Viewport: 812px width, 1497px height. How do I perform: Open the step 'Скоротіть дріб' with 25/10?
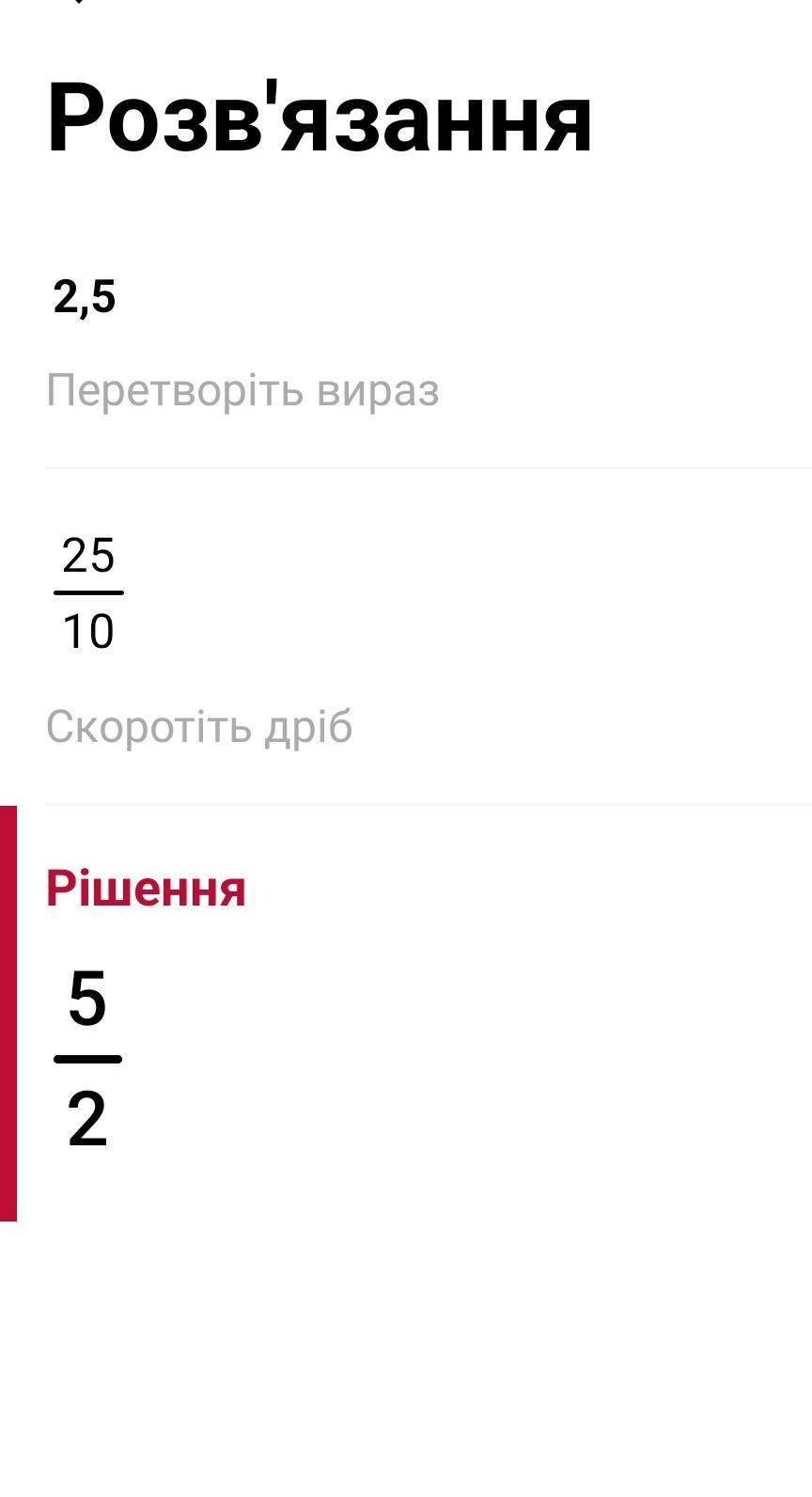[x=199, y=639]
